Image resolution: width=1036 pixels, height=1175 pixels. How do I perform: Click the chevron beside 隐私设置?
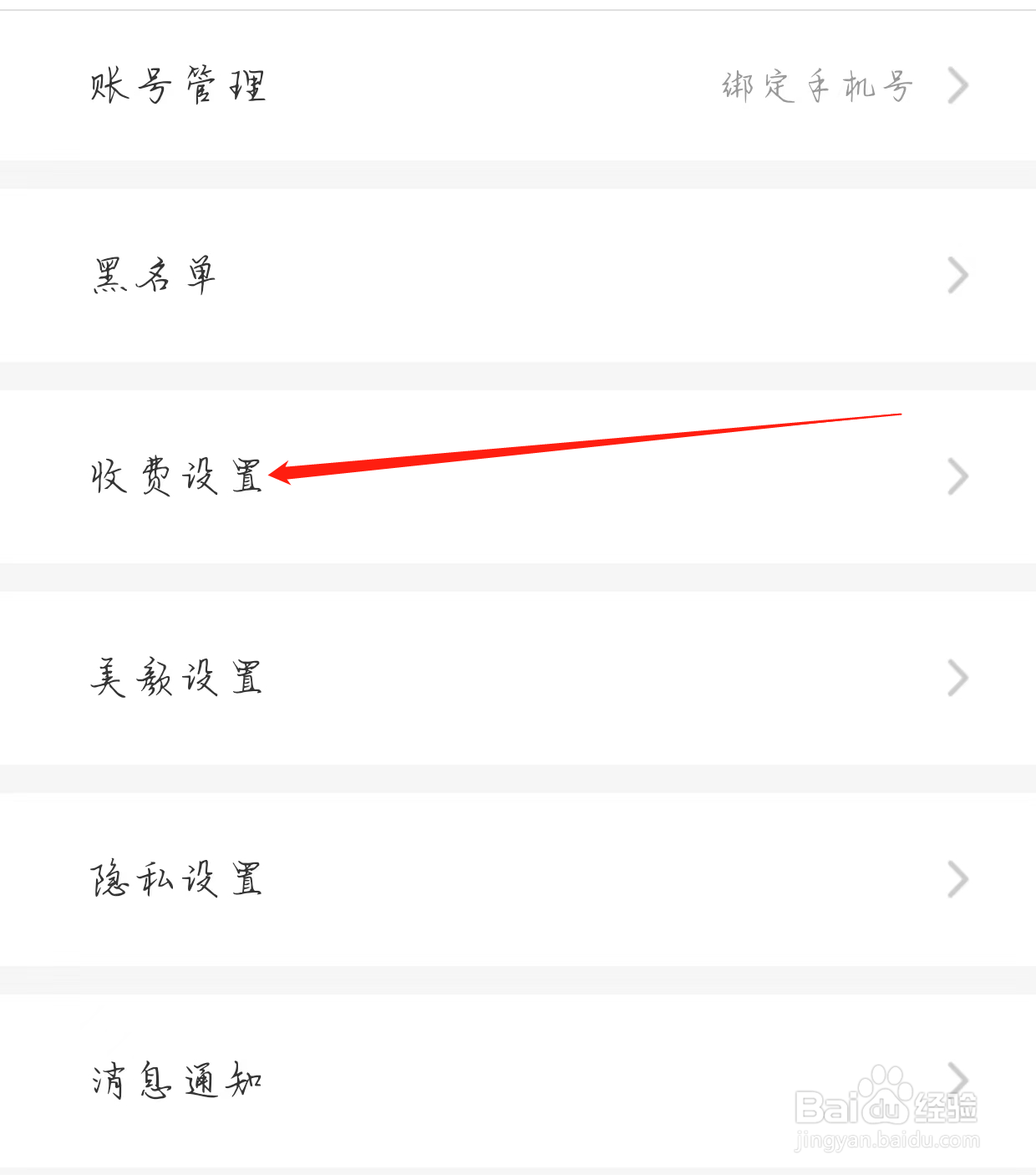point(957,878)
